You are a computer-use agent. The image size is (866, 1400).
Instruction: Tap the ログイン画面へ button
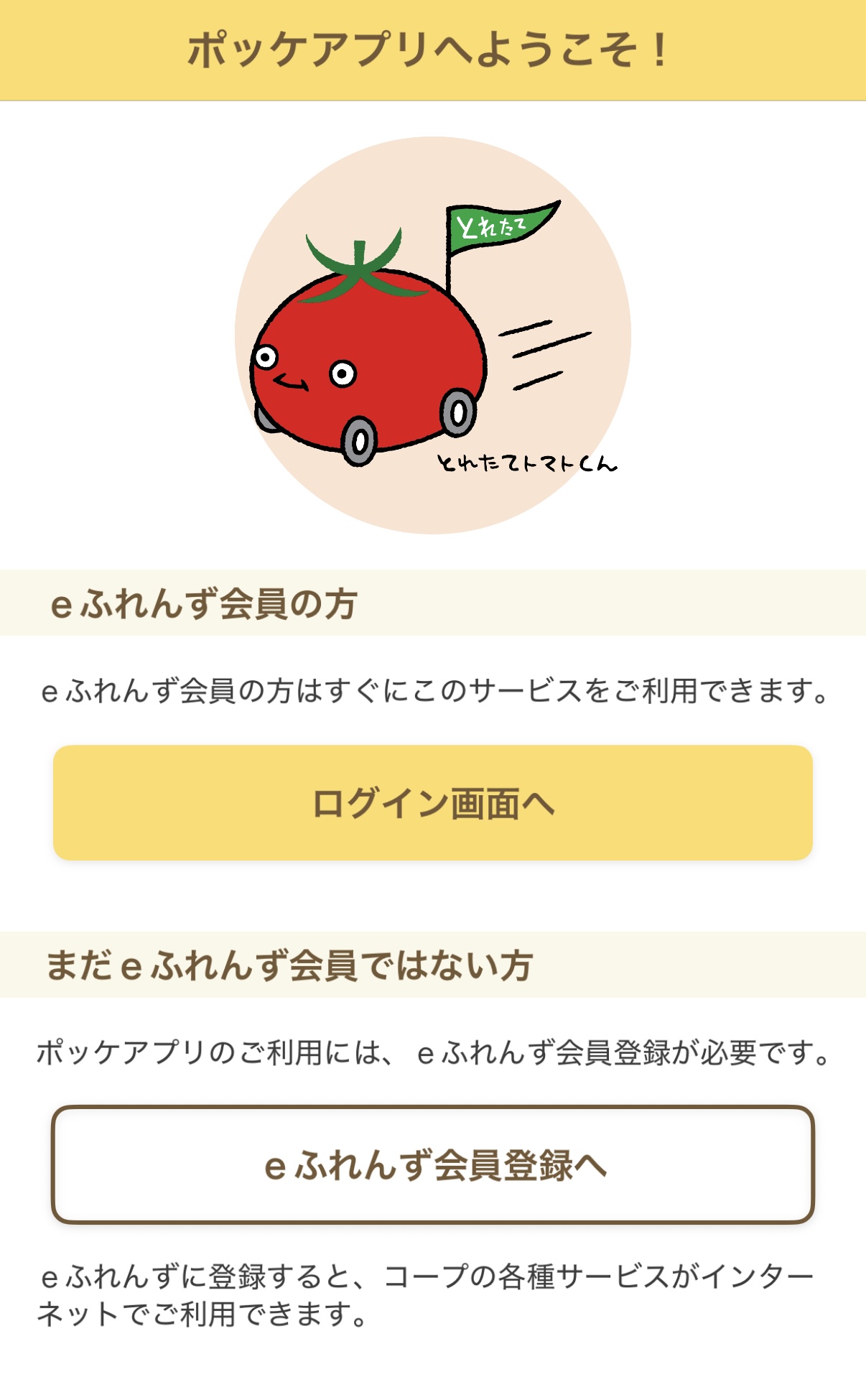pos(433,802)
